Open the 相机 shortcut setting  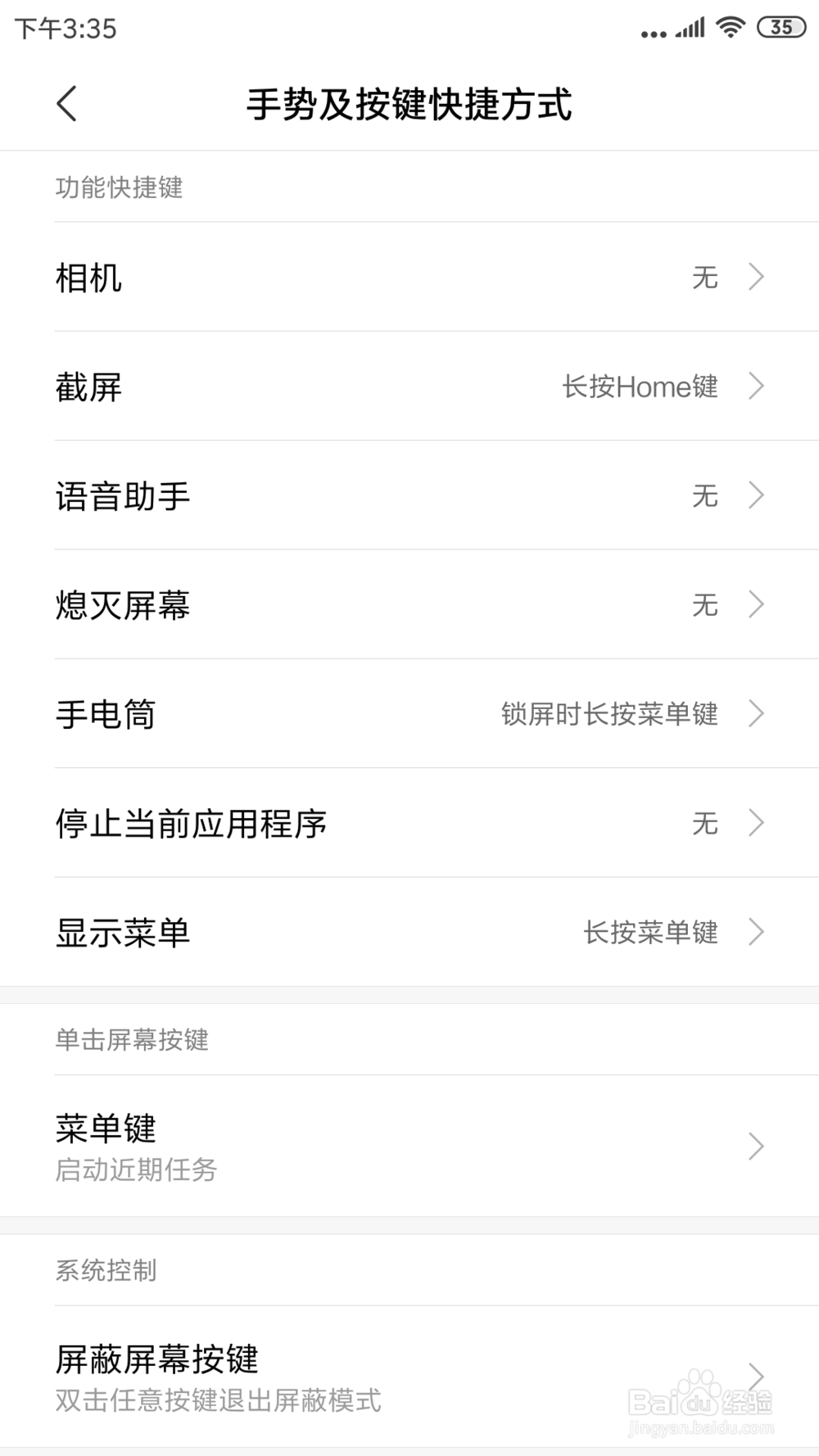pyautogui.click(x=409, y=278)
